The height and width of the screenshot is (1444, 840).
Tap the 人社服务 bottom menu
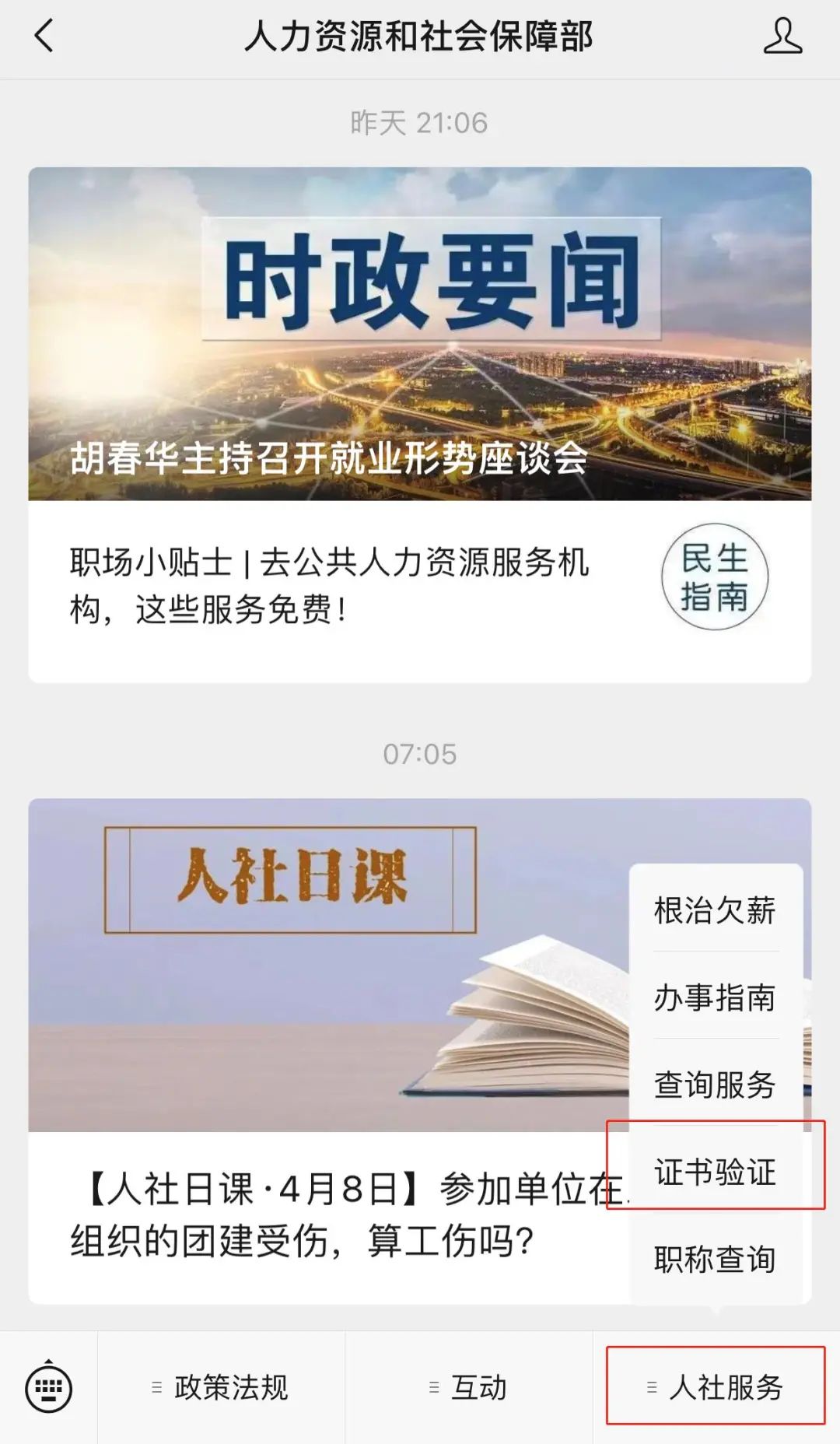716,1388
